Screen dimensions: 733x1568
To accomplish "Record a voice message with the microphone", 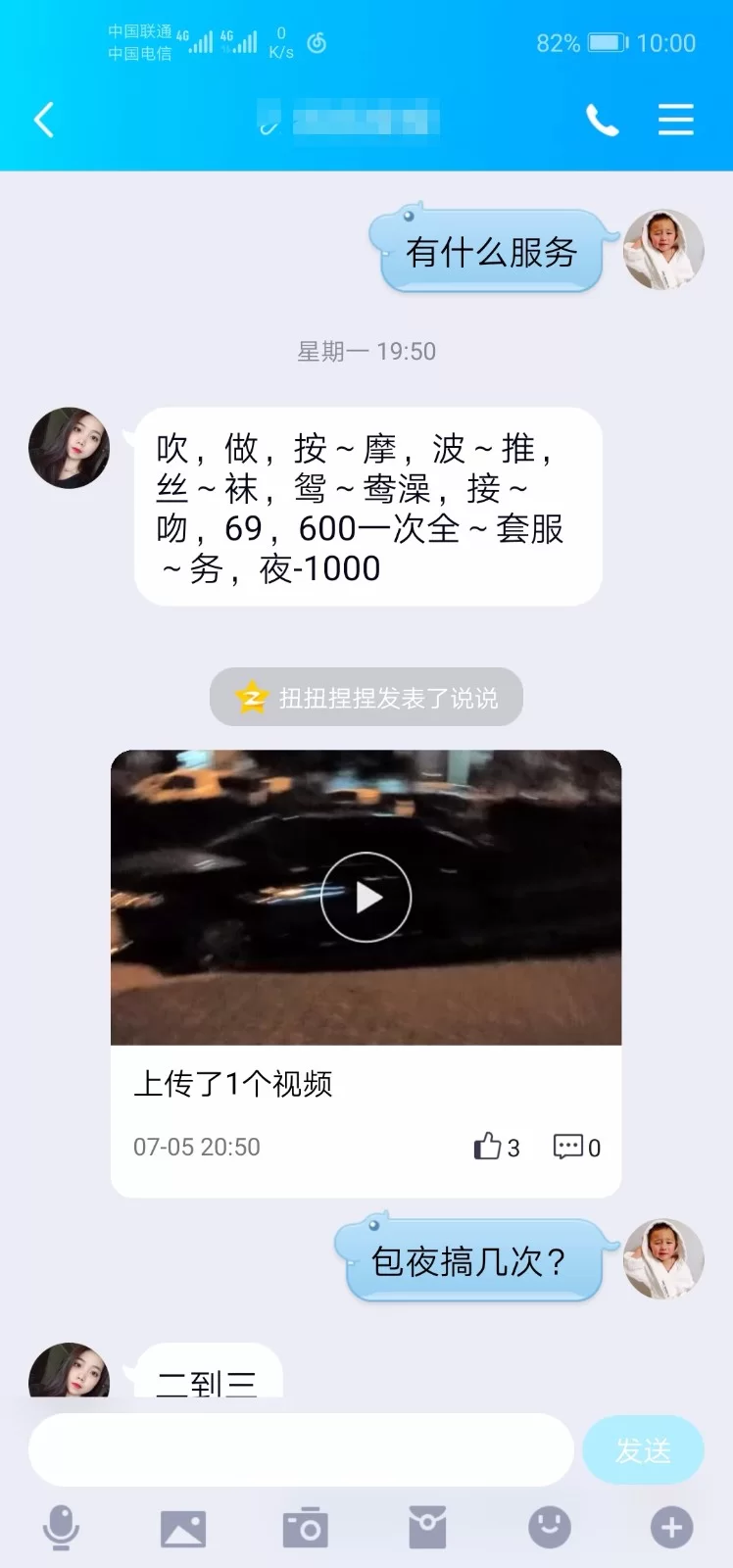I will pyautogui.click(x=61, y=1527).
